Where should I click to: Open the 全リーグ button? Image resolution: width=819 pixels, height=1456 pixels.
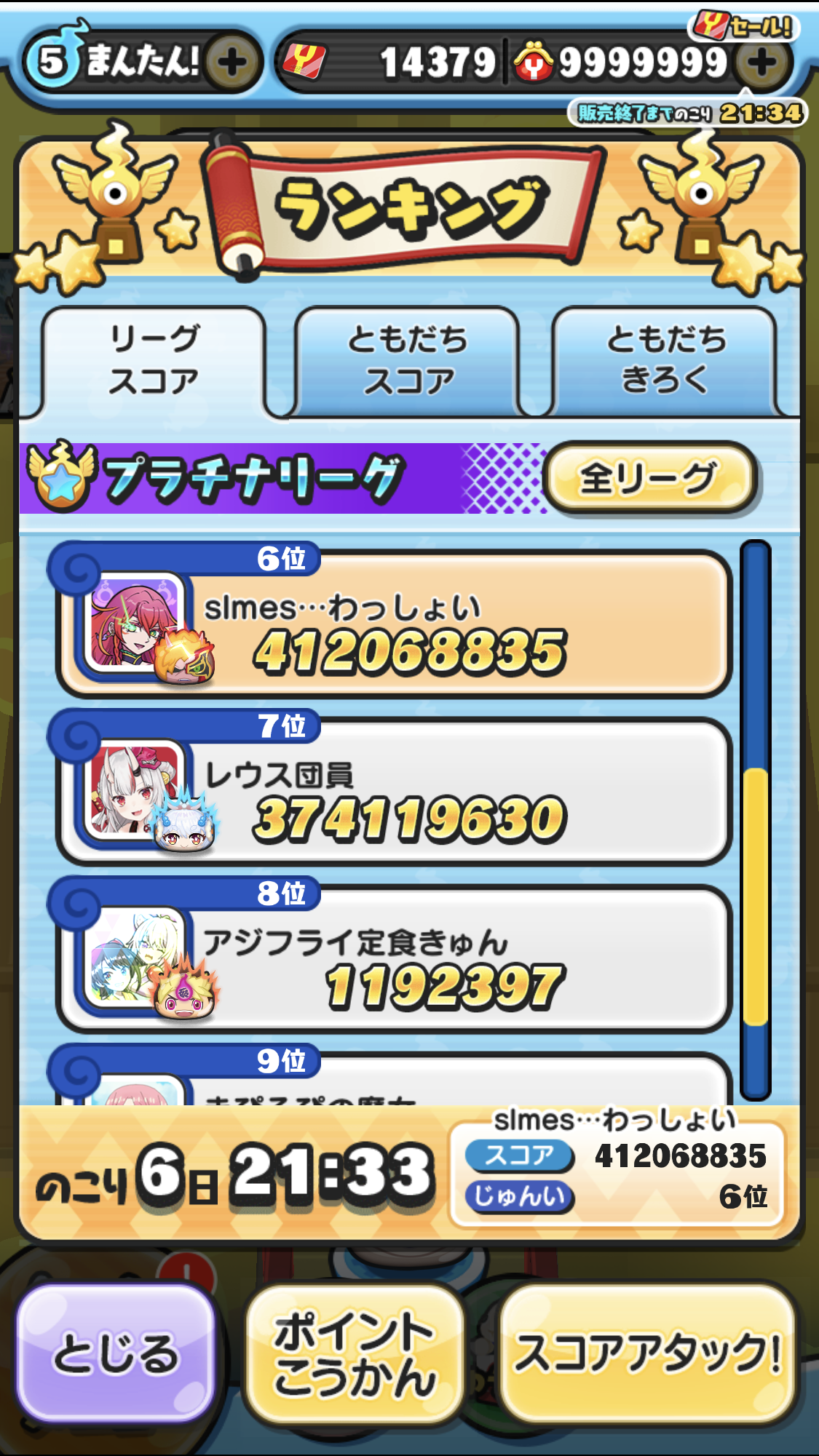649,478
